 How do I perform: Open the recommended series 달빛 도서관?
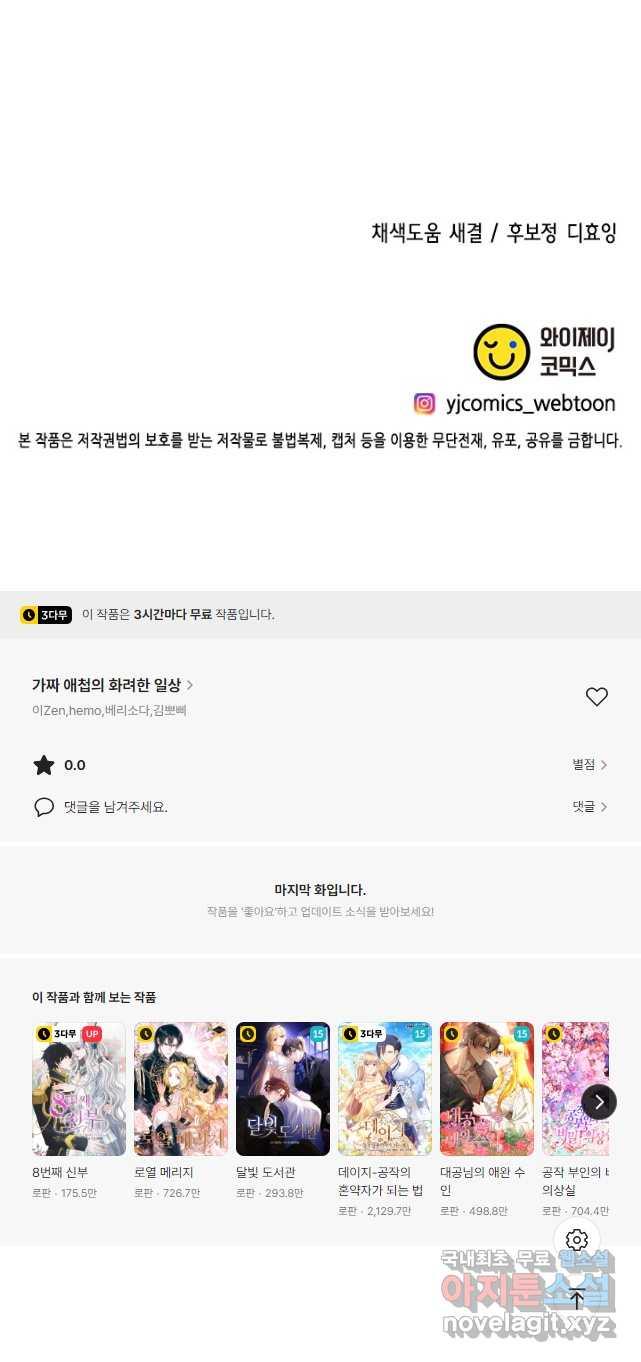pos(283,1111)
